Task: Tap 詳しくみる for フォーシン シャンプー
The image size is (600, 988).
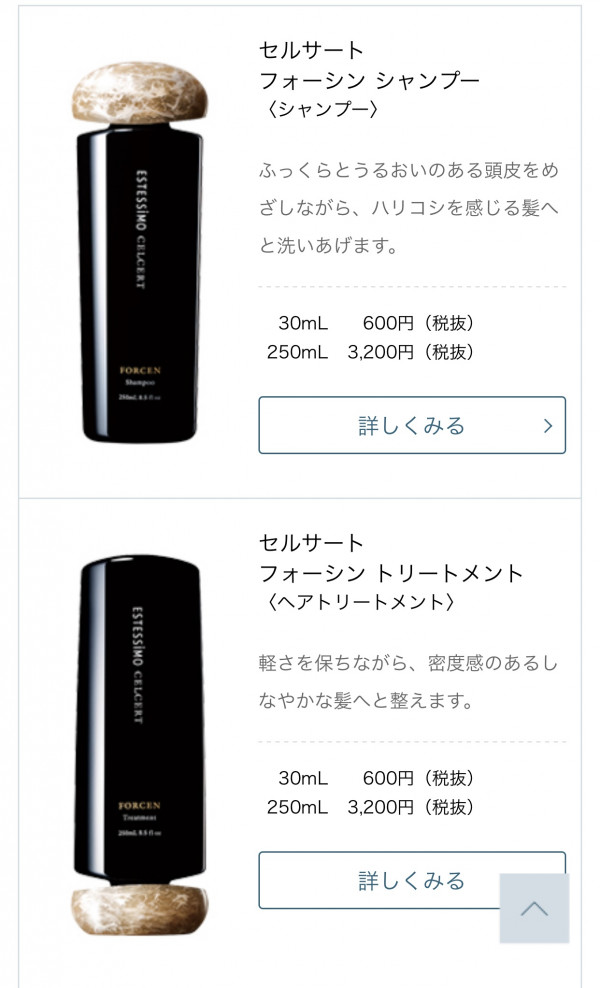Action: (x=411, y=425)
